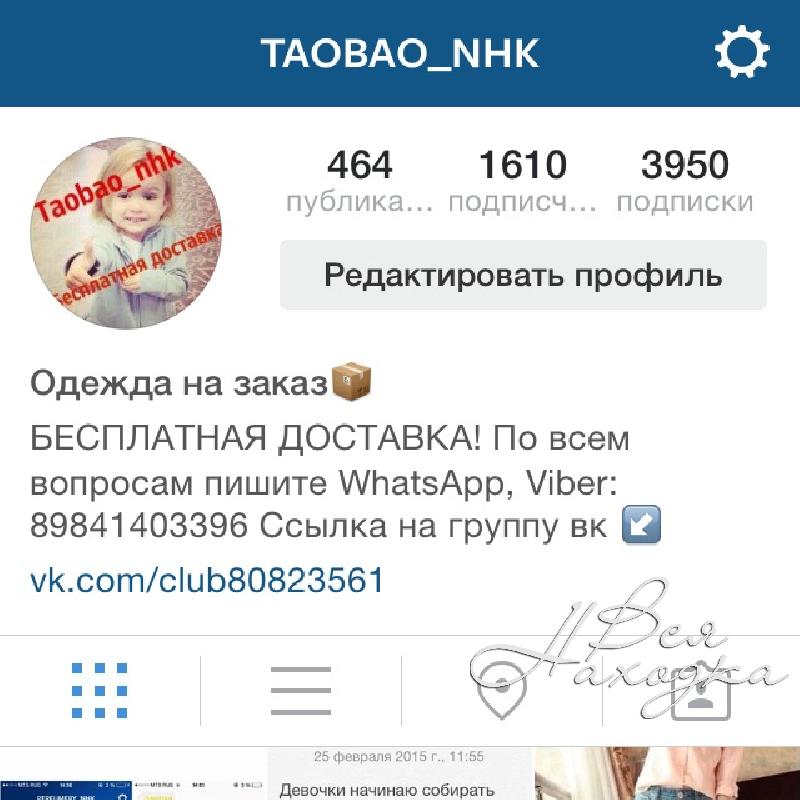Open the post dated 25 февраля 2015
This screenshot has width=800, height=800.
(x=400, y=776)
